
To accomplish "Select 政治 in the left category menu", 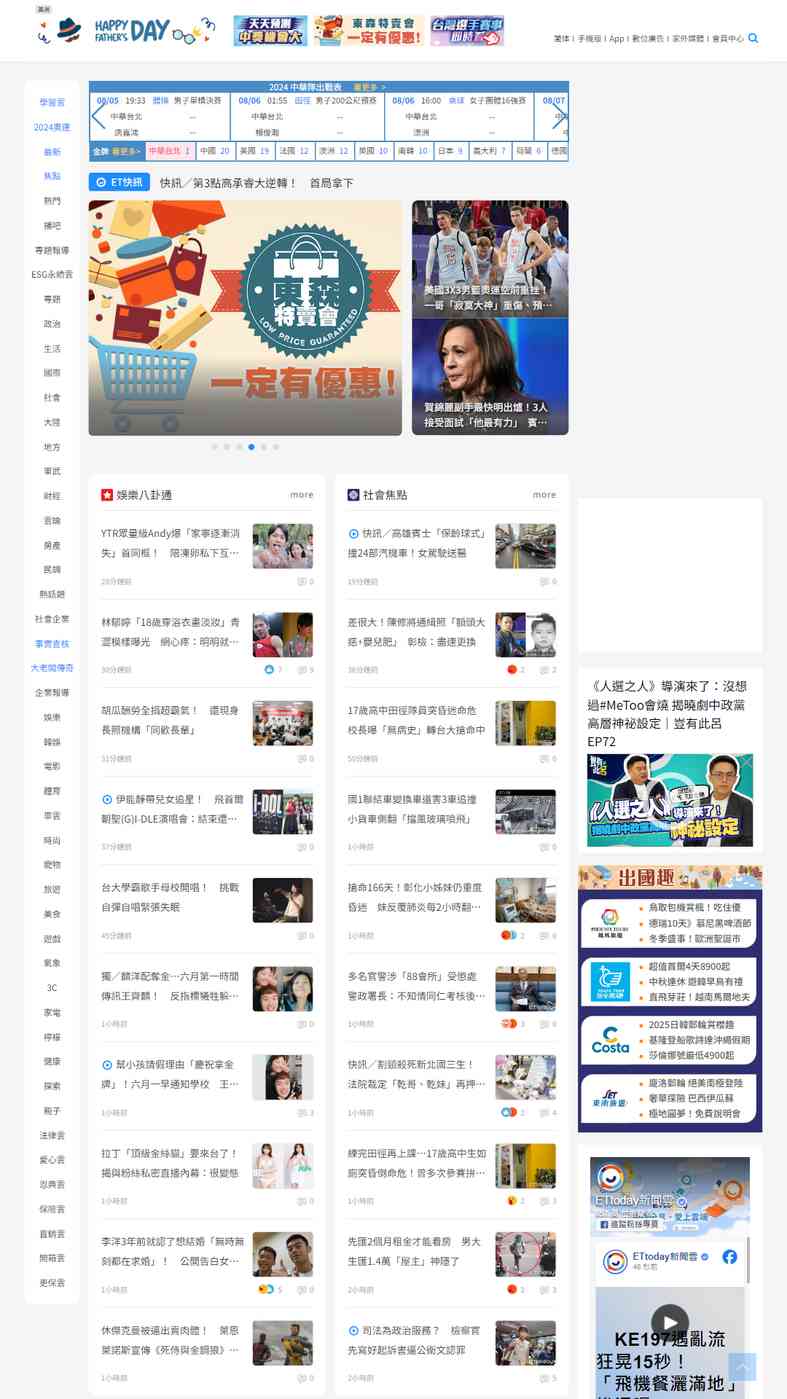I will pos(52,324).
